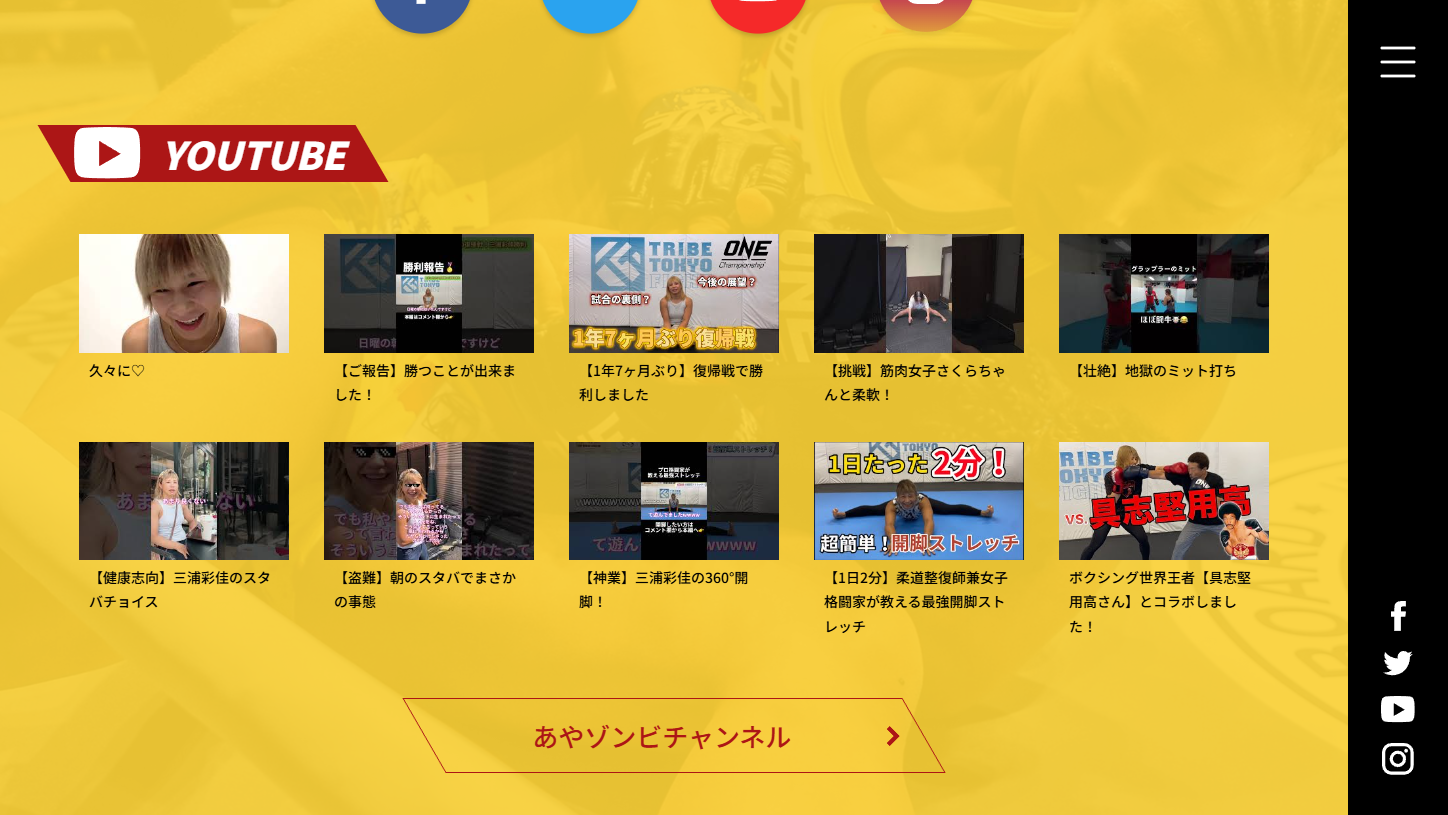
Task: Open the 【神業】360°開脚 video
Action: click(674, 501)
